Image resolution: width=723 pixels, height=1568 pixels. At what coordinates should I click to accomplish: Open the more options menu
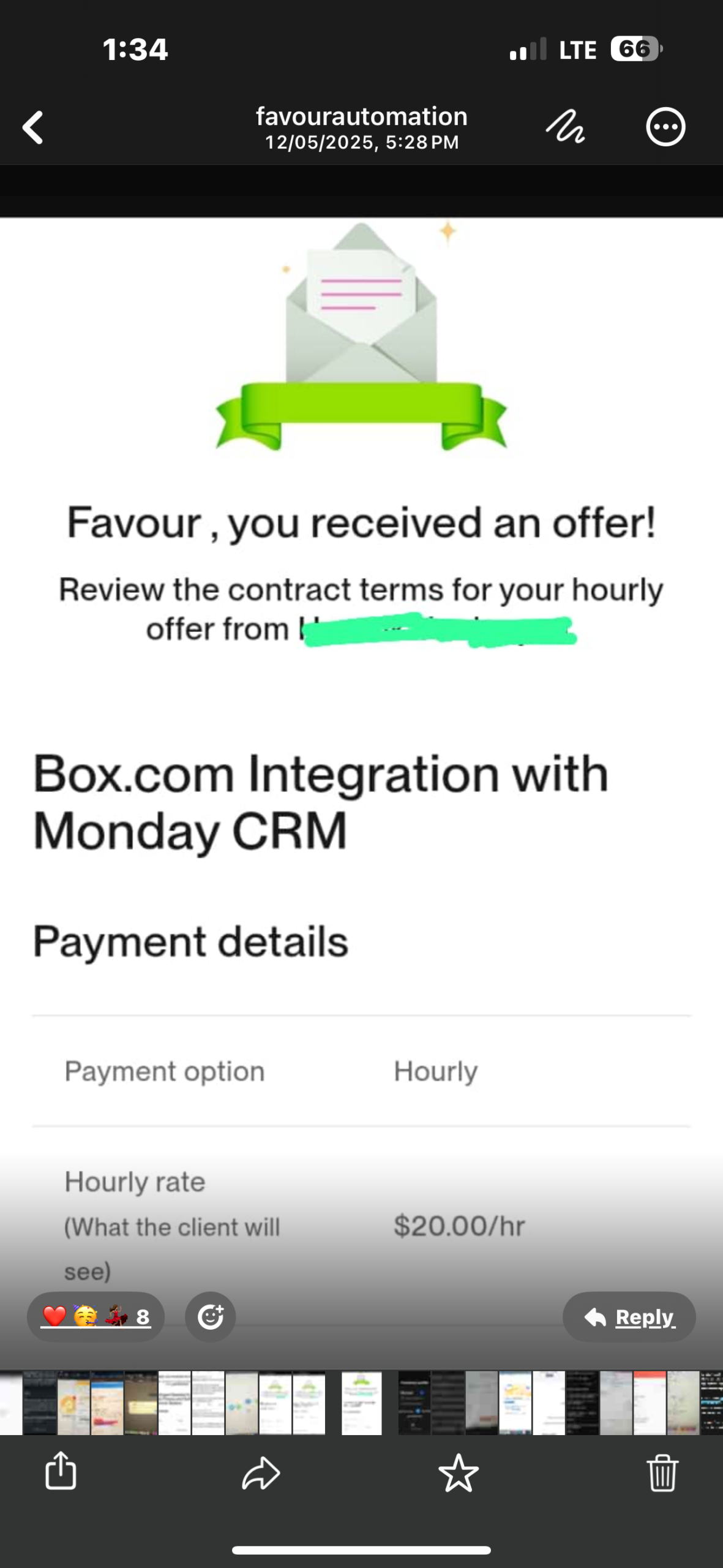click(x=665, y=127)
